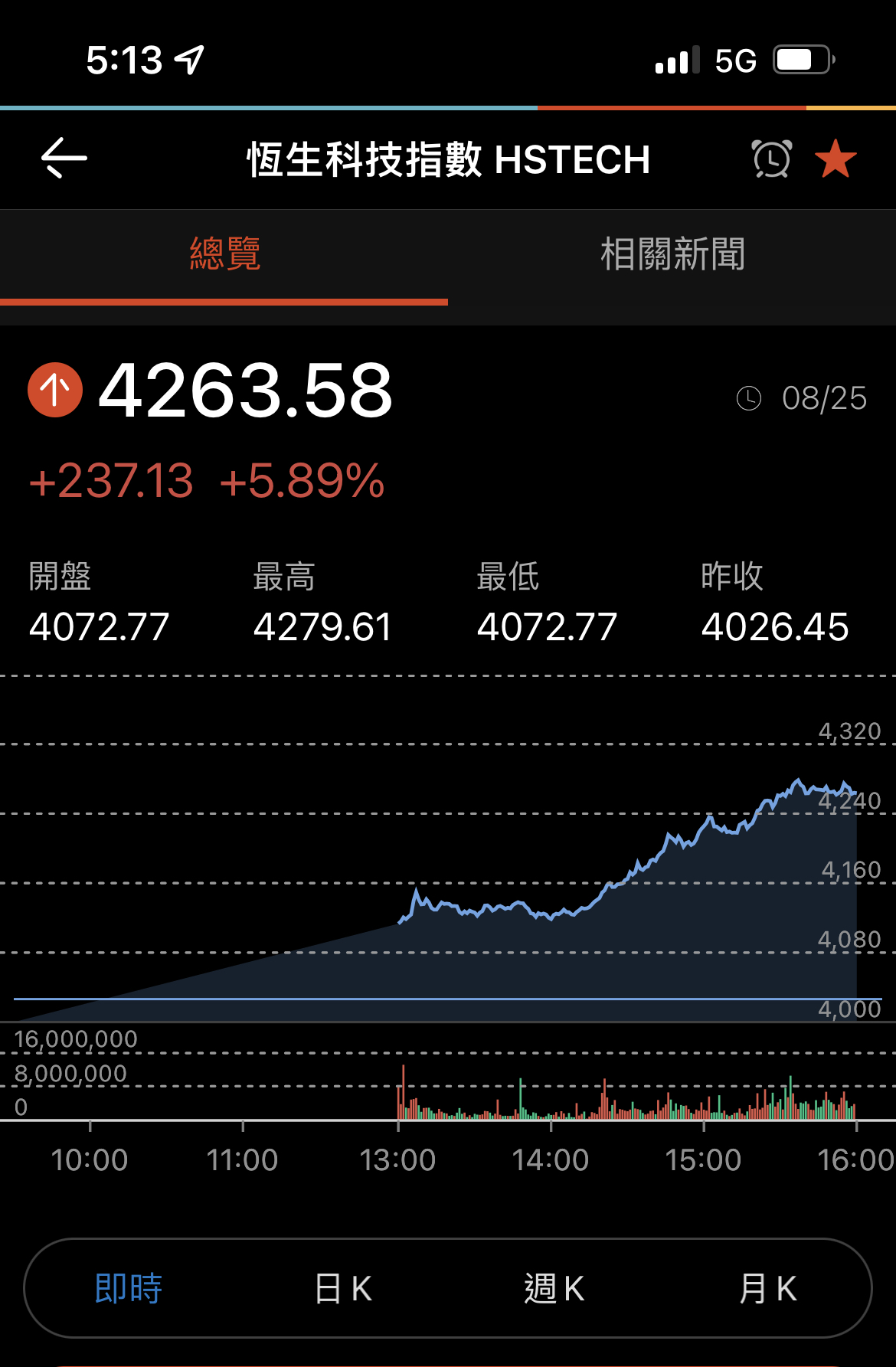
Task: Set a price alert with alarm icon
Action: tap(771, 159)
